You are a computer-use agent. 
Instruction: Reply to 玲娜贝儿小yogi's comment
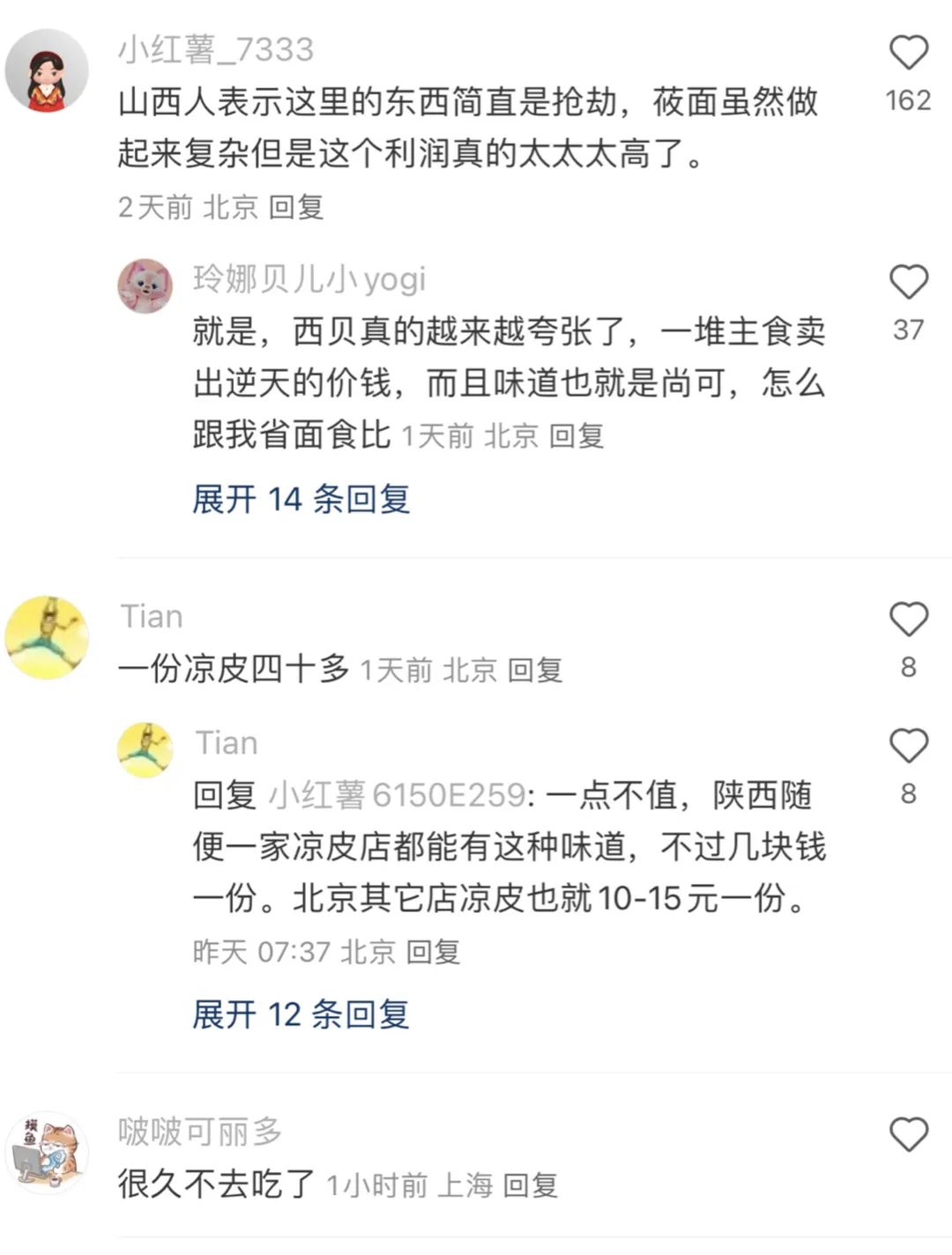pyautogui.click(x=576, y=436)
